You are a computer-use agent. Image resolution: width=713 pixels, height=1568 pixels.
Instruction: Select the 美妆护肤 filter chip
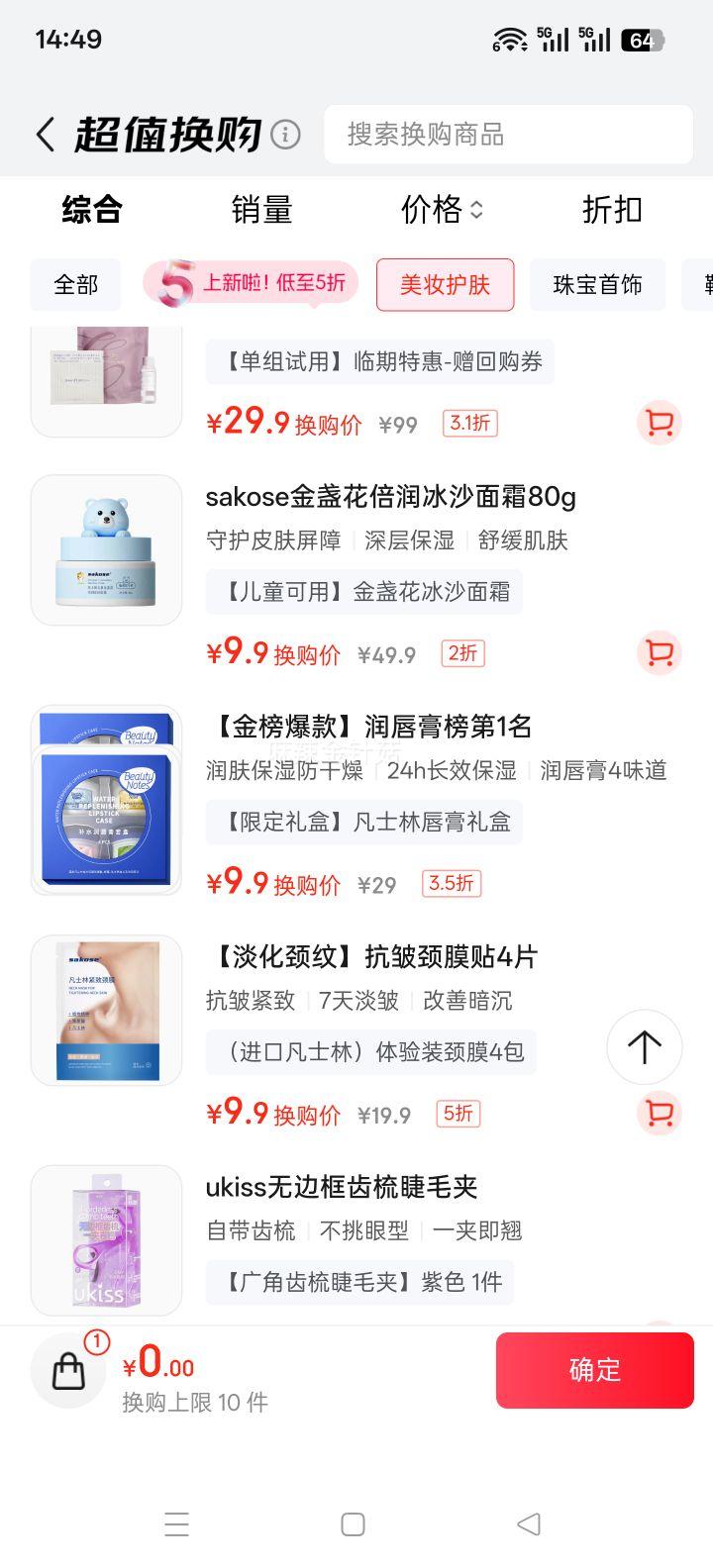tap(445, 284)
